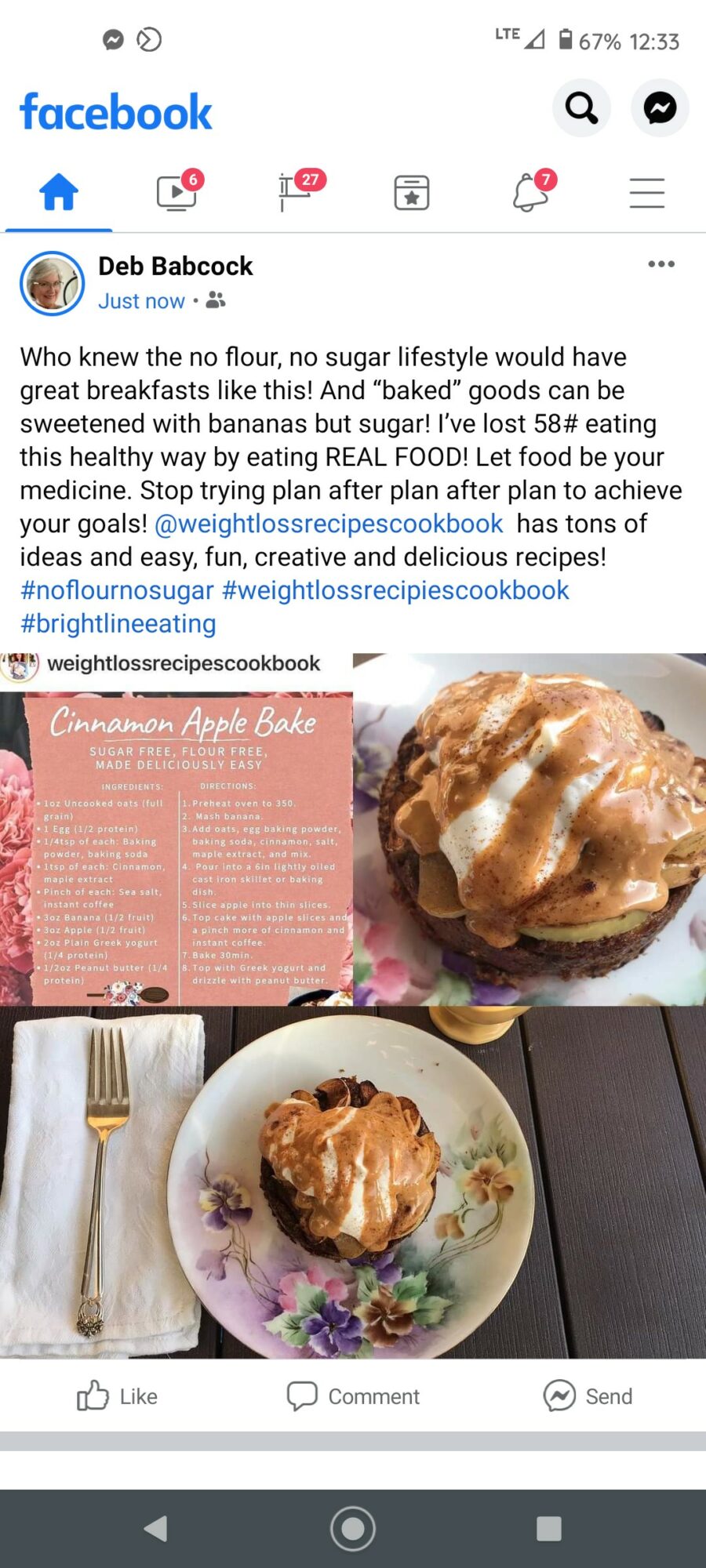Open Messenger from the top bar
The image size is (706, 1568).
coord(660,108)
